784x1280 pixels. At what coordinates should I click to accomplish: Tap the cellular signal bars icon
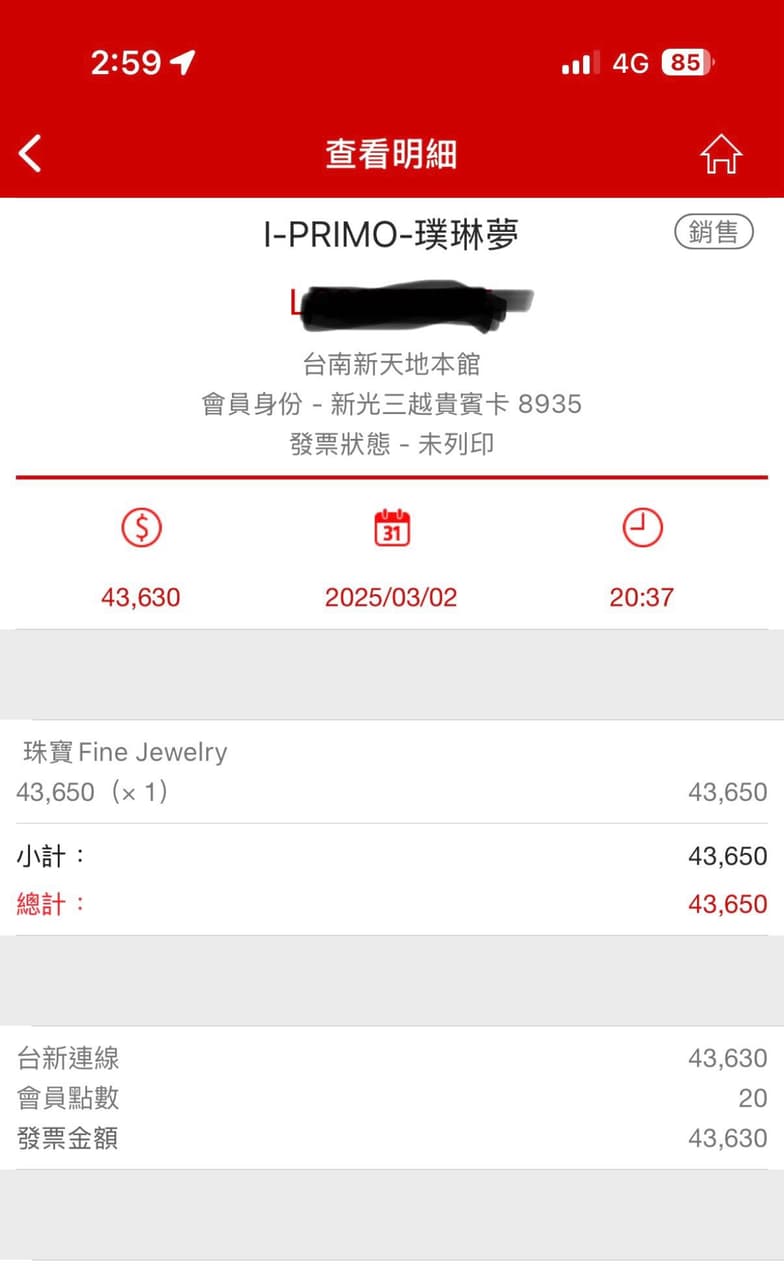[583, 63]
